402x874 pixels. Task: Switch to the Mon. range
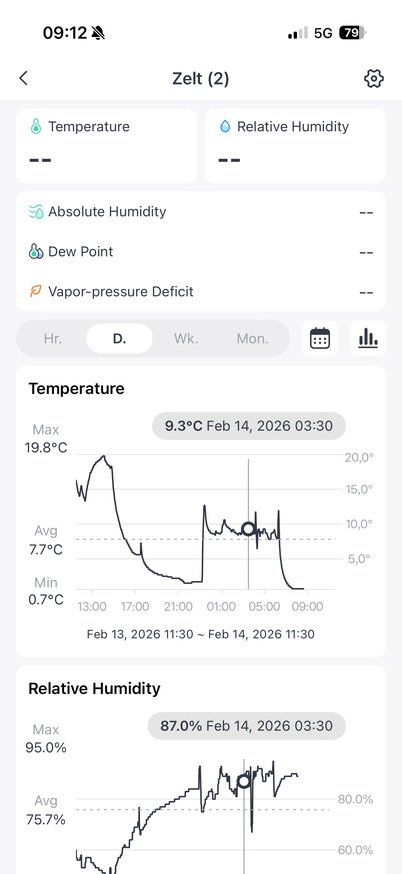pyautogui.click(x=253, y=338)
